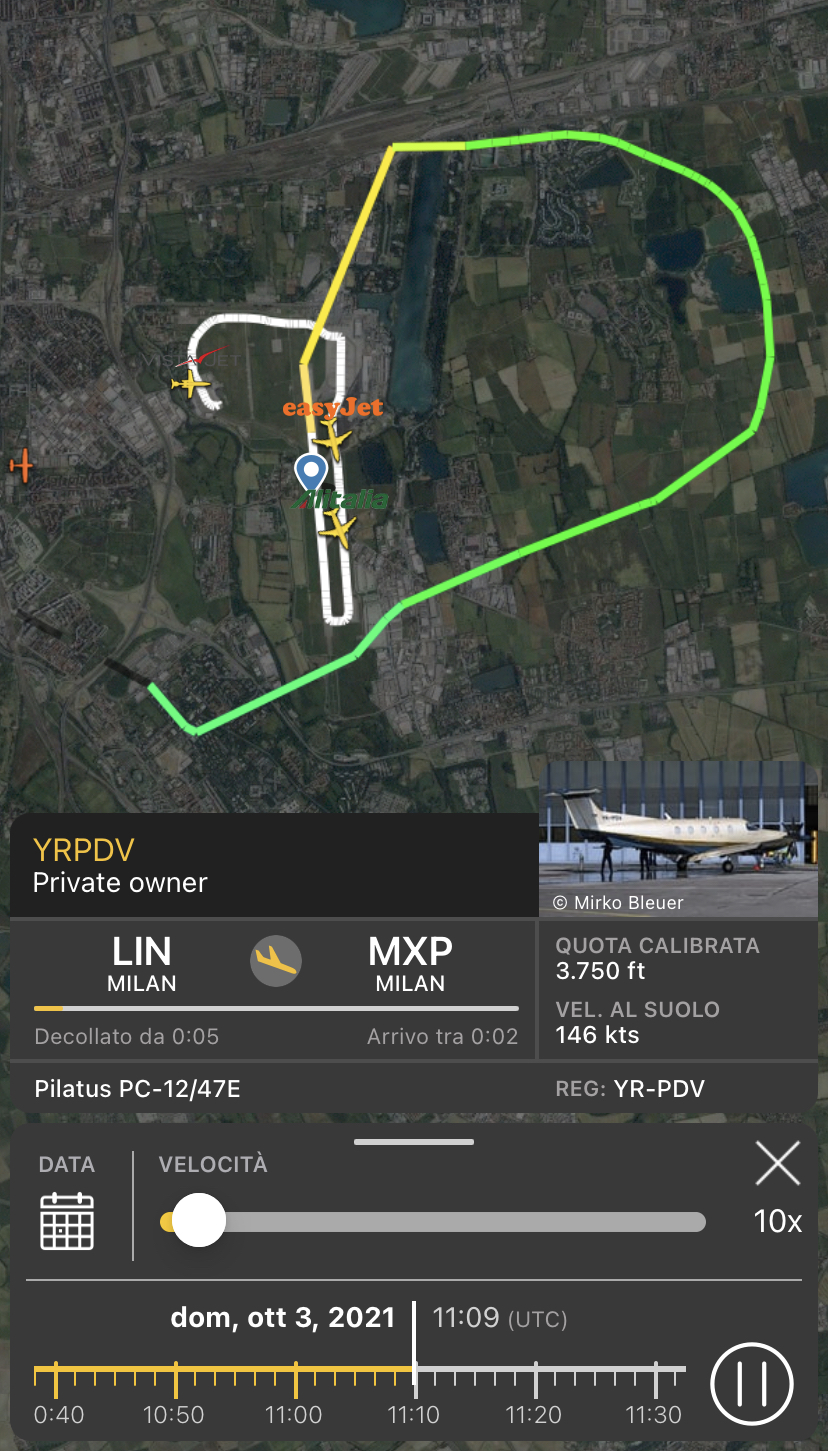Pause the flight playback
This screenshot has height=1451, width=828.
point(751,1383)
